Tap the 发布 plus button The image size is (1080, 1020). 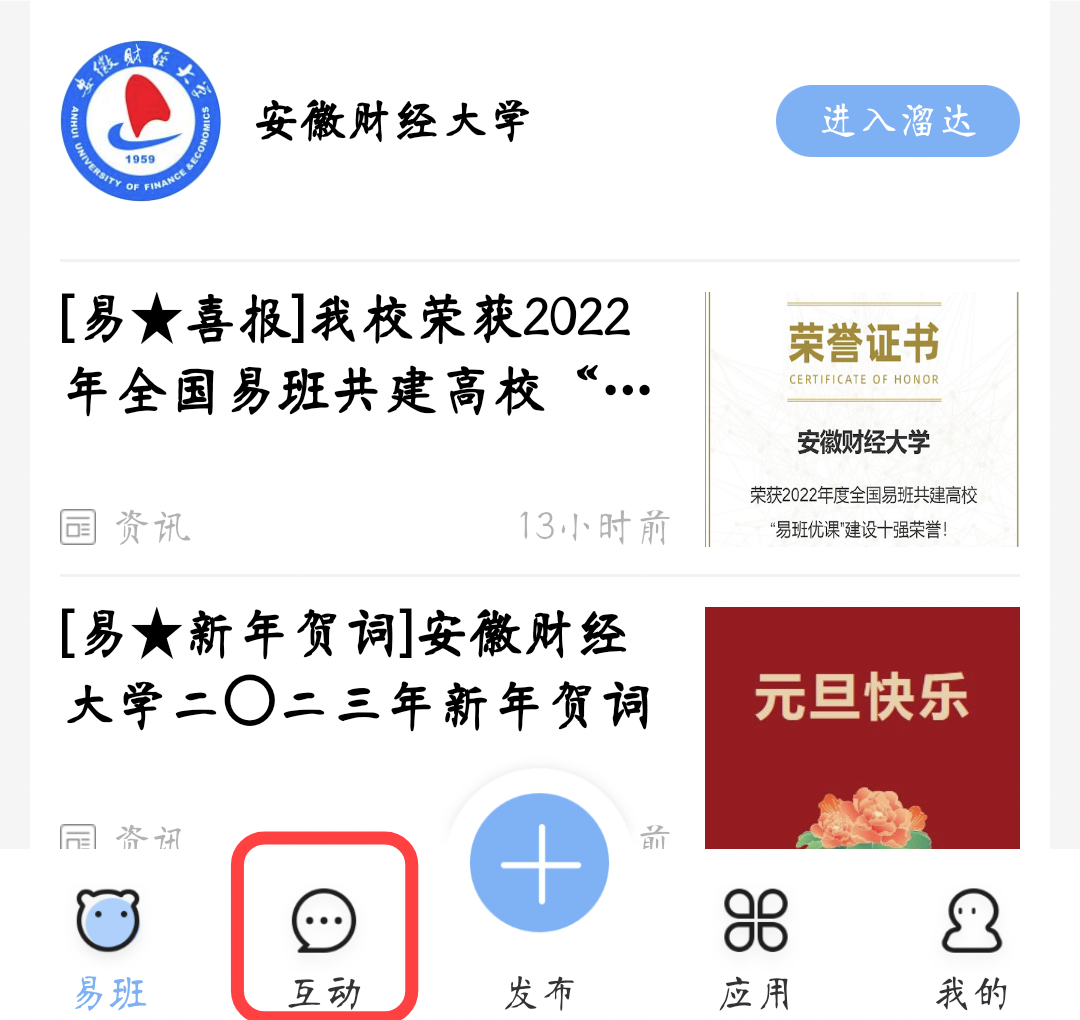tap(540, 863)
